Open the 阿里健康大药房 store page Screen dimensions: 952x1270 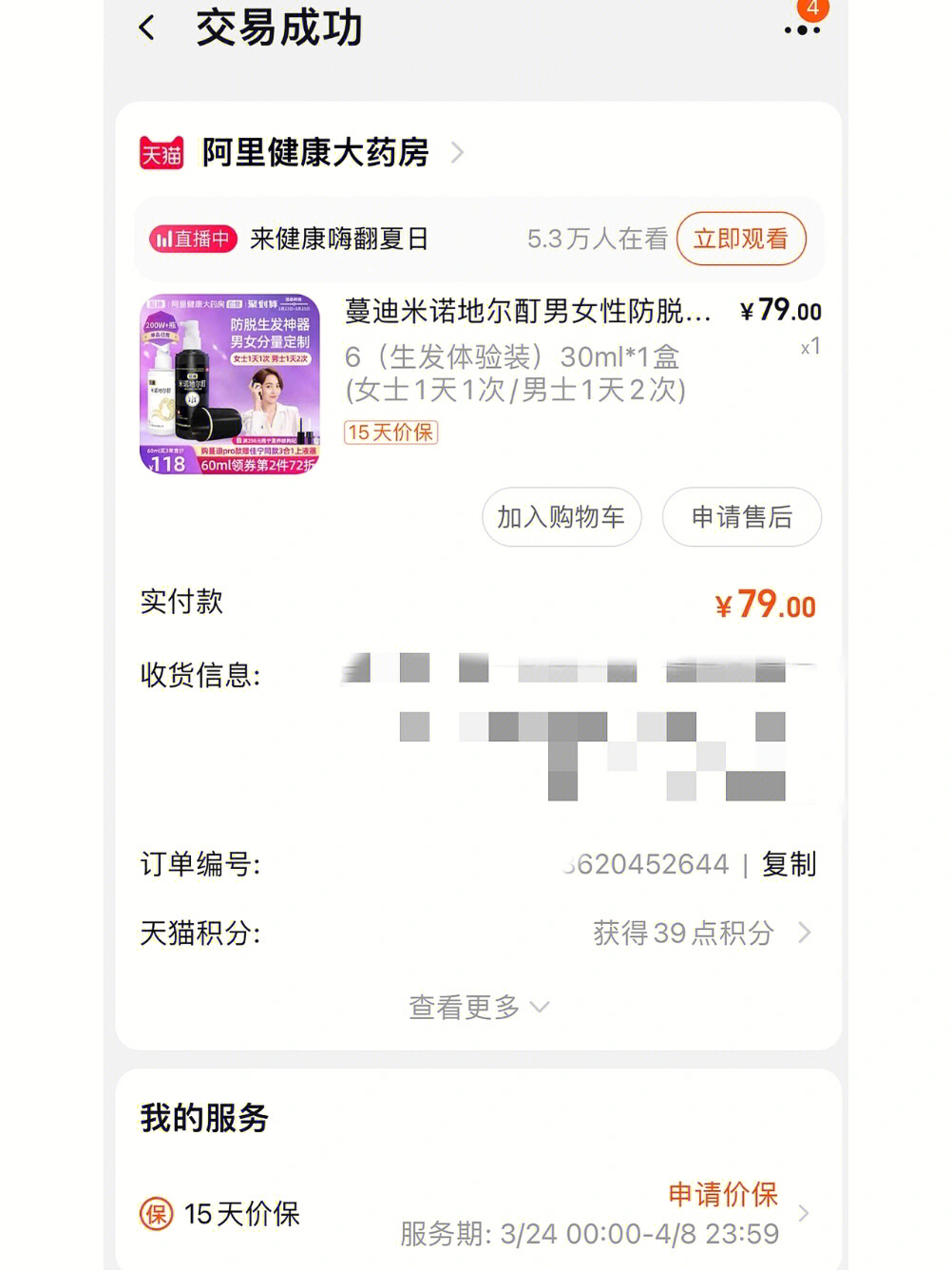(x=314, y=152)
